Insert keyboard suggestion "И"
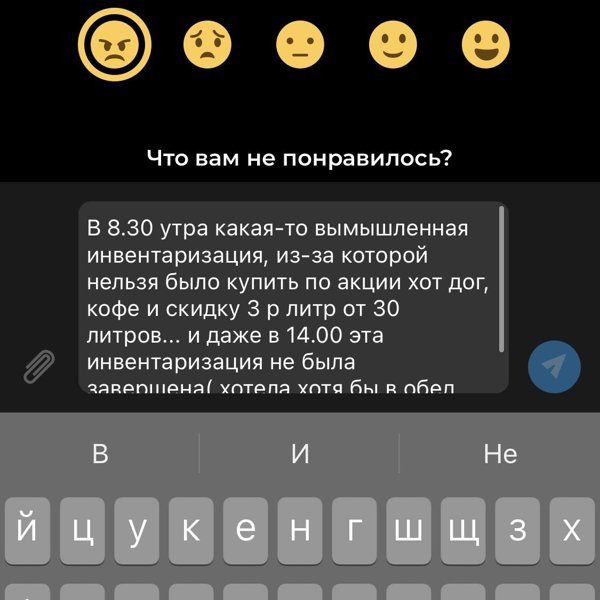 coord(300,454)
